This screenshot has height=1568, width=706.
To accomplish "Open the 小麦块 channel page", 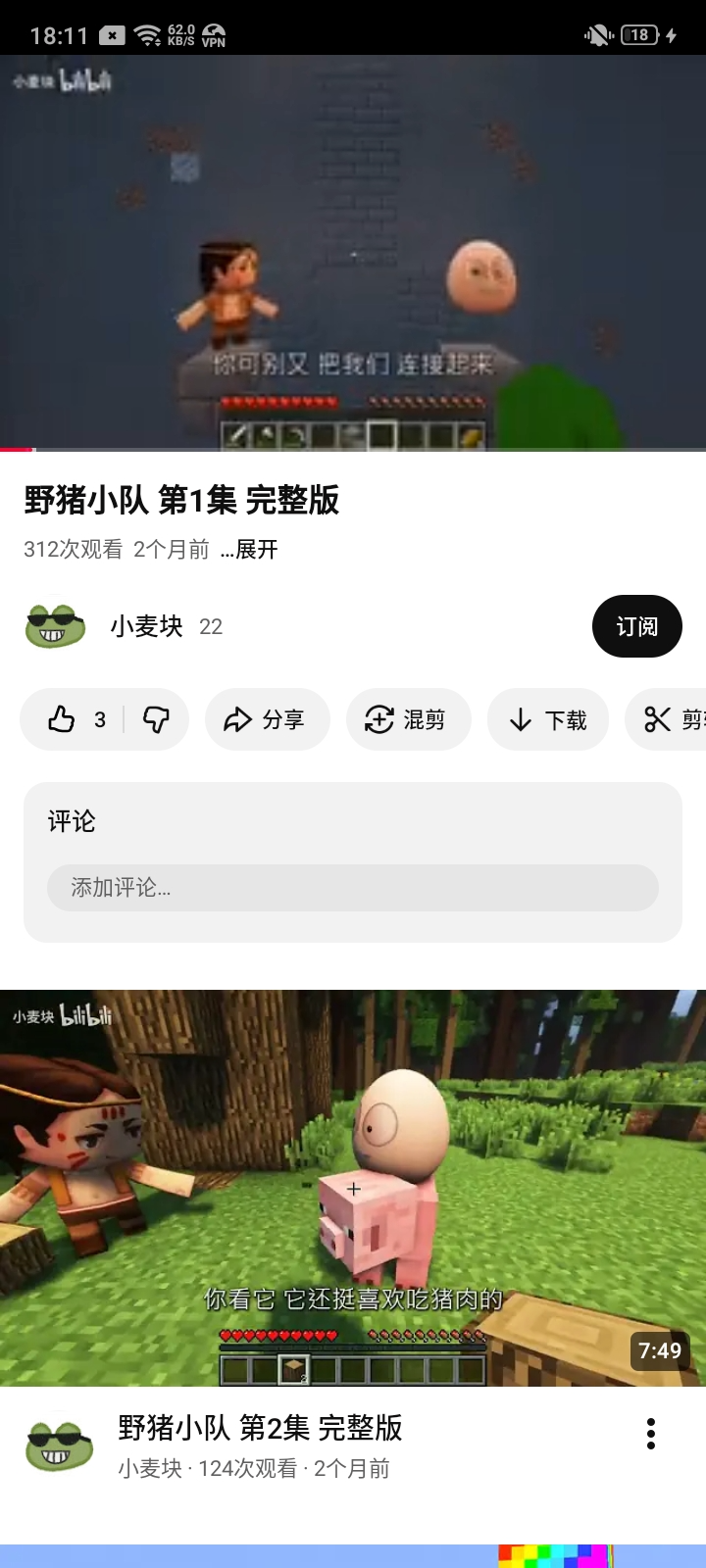I will [x=145, y=626].
